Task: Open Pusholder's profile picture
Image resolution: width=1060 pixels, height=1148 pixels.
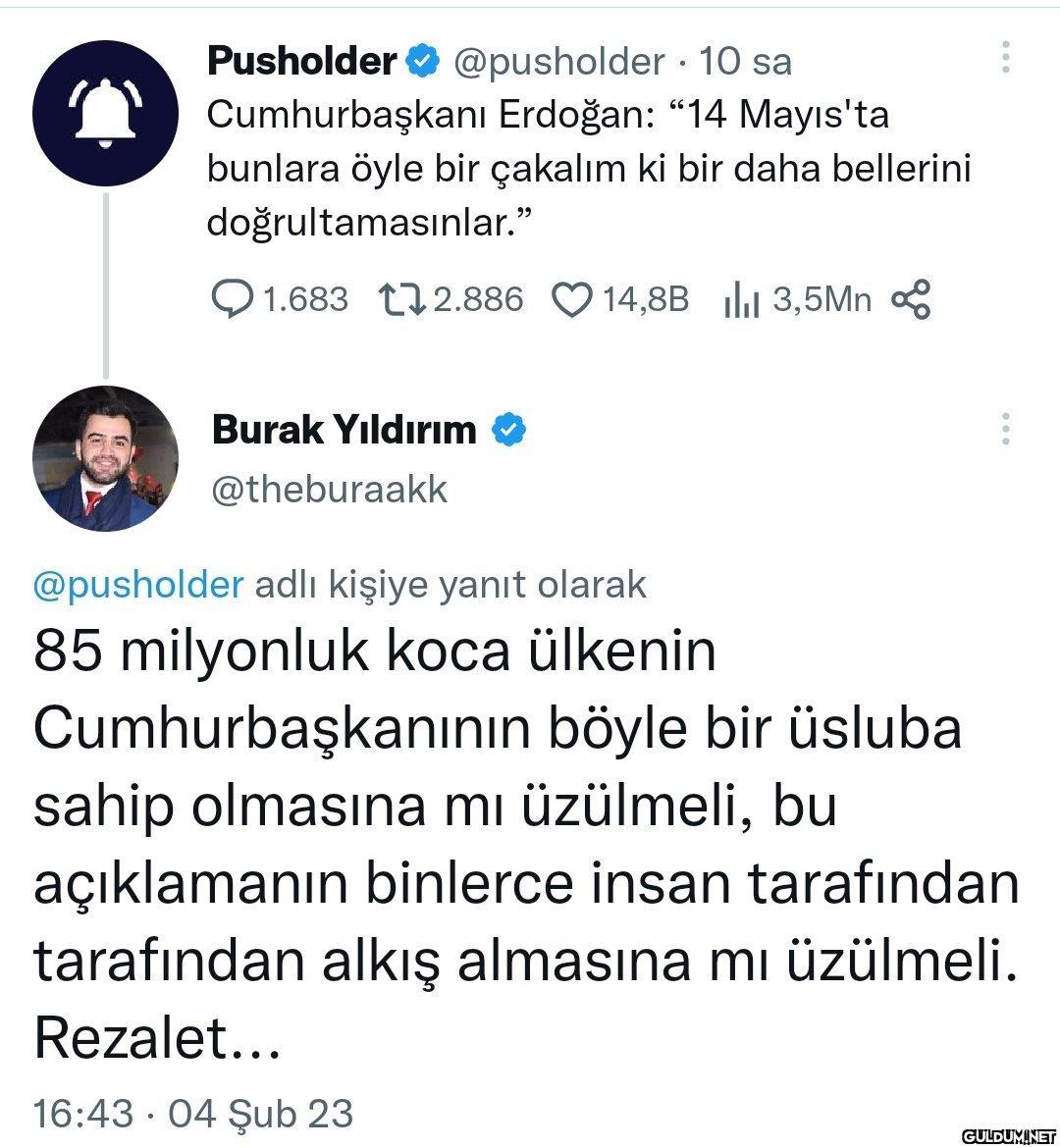Action: tap(105, 114)
